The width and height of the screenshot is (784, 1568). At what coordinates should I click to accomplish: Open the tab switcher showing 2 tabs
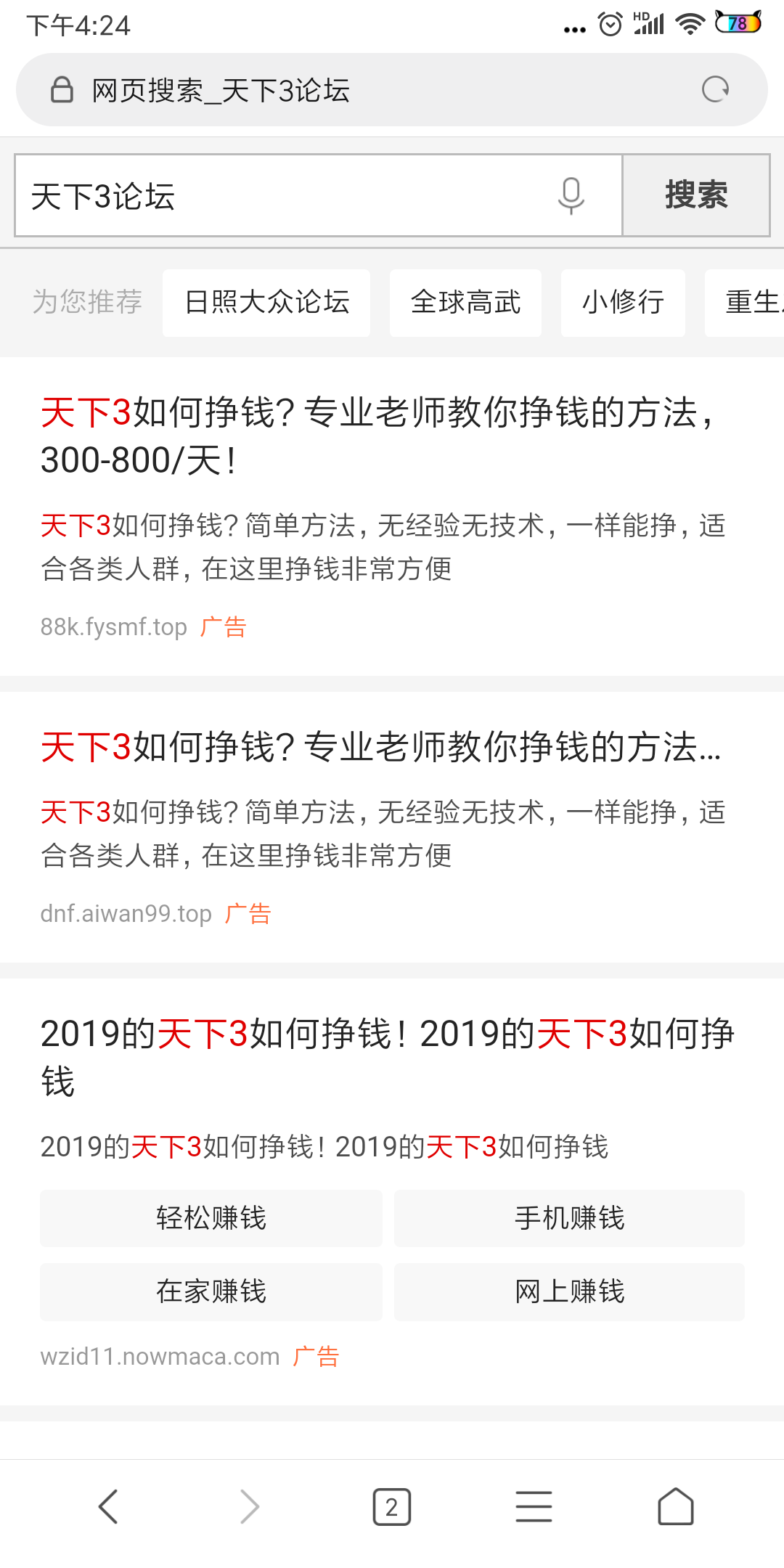click(x=392, y=1506)
